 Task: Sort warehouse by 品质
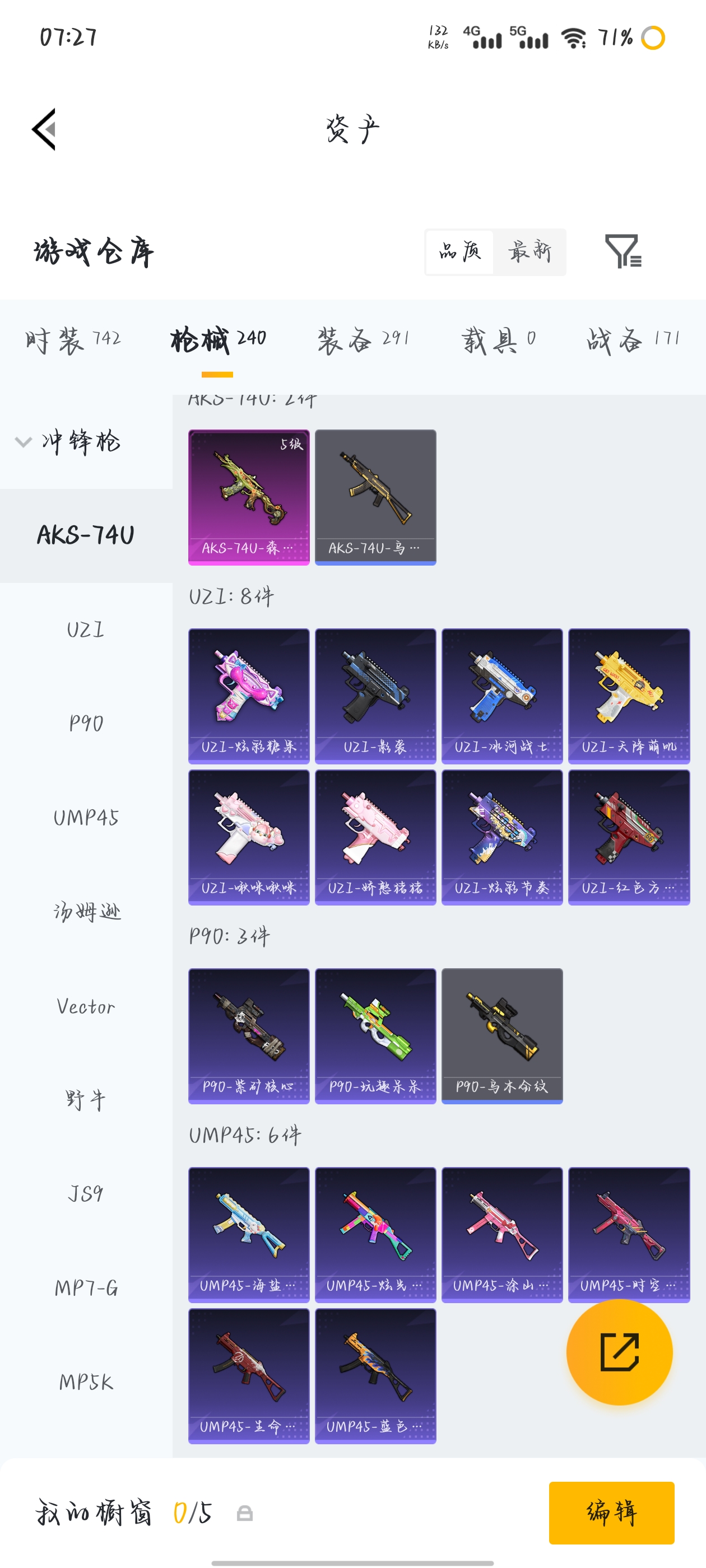[460, 251]
